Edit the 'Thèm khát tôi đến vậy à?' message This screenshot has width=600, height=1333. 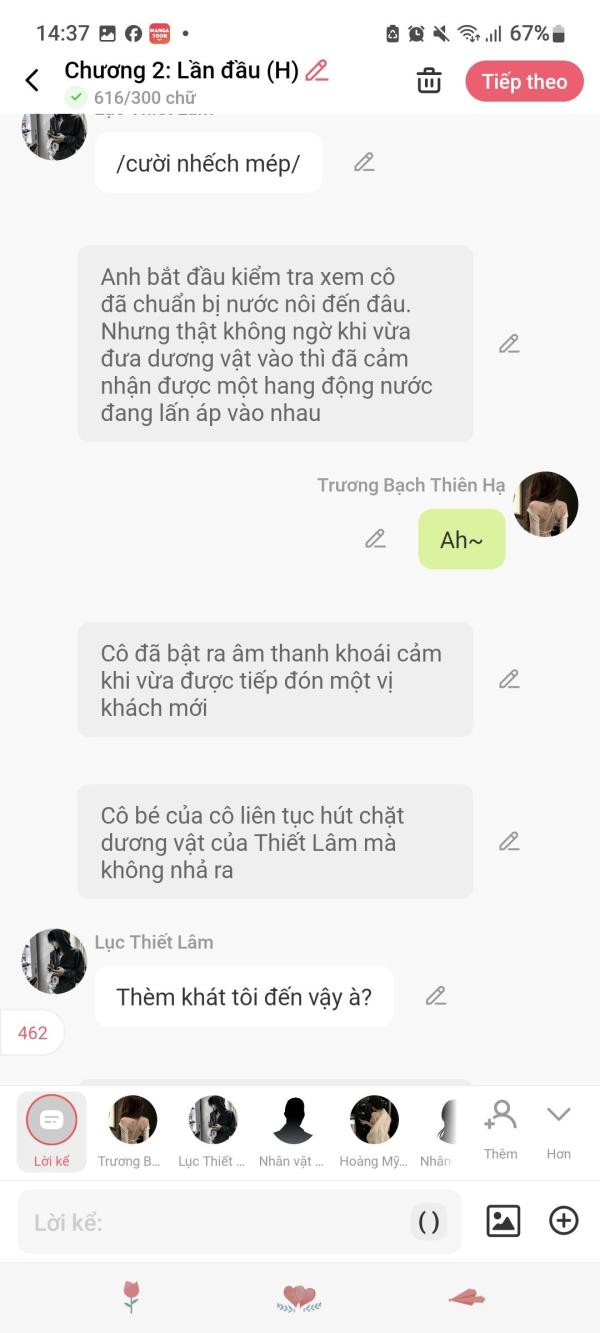click(x=435, y=996)
